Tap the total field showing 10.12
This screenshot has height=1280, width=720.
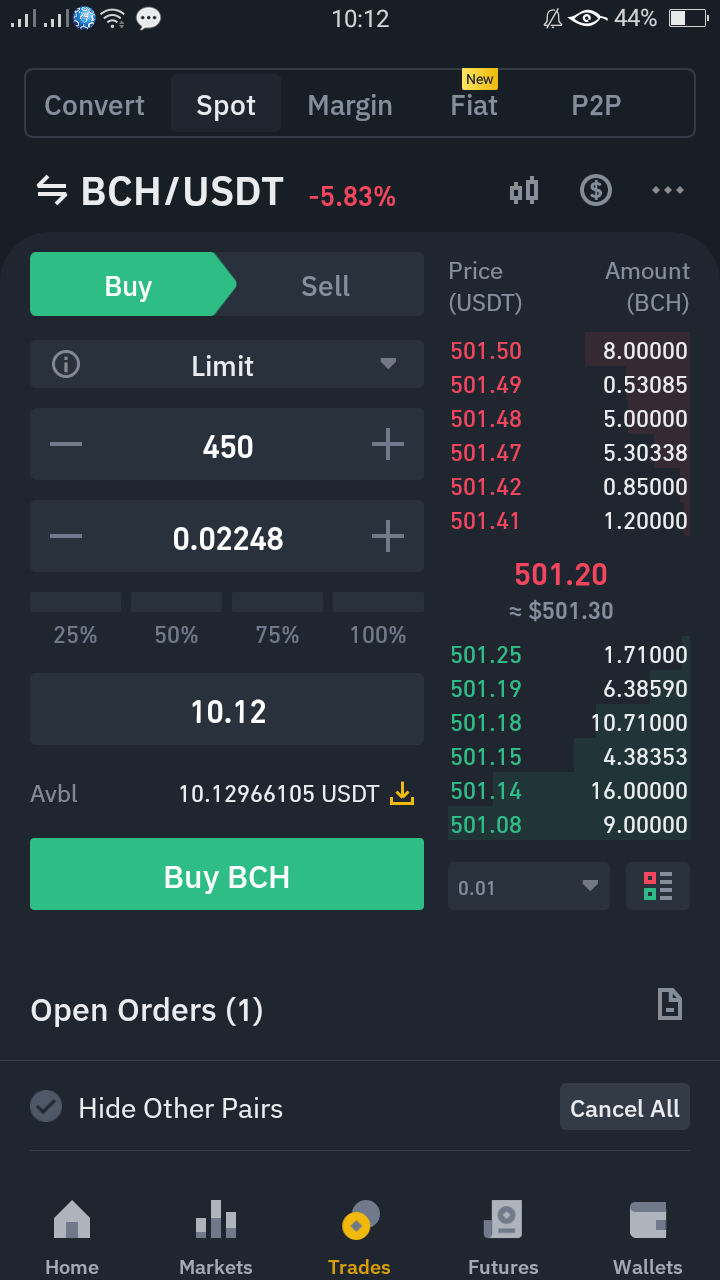(227, 710)
